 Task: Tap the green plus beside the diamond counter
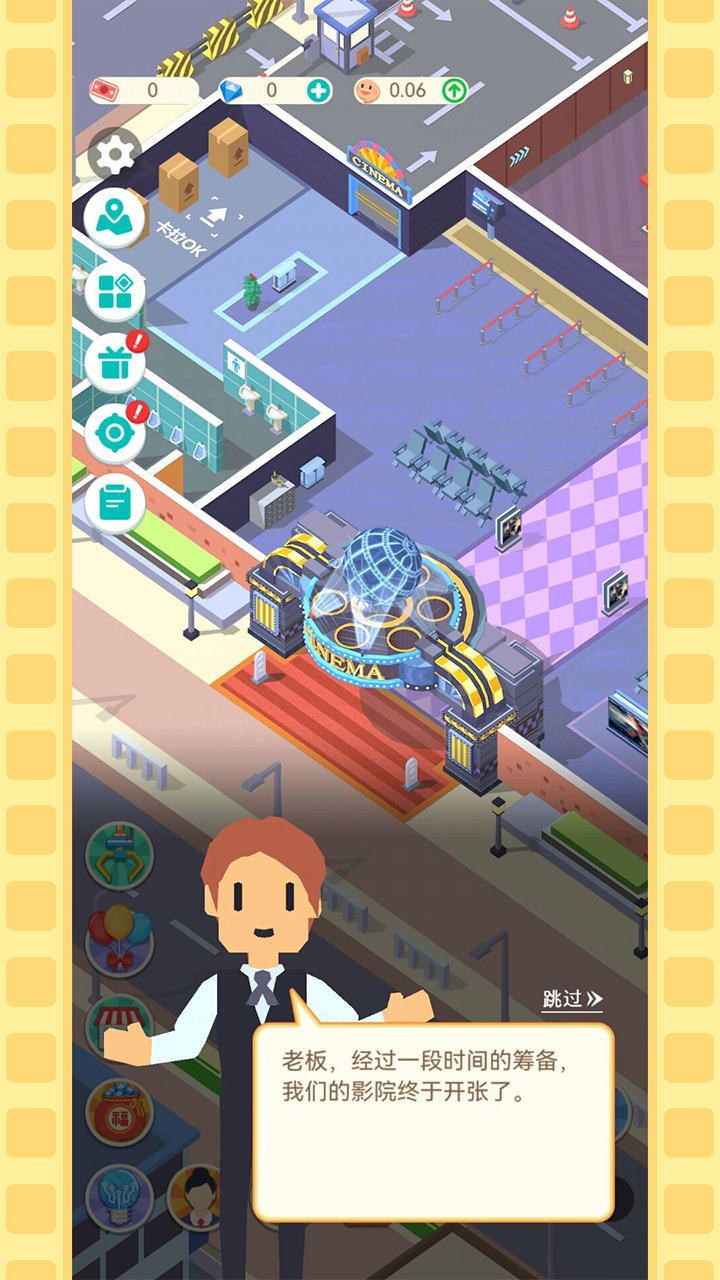point(319,88)
